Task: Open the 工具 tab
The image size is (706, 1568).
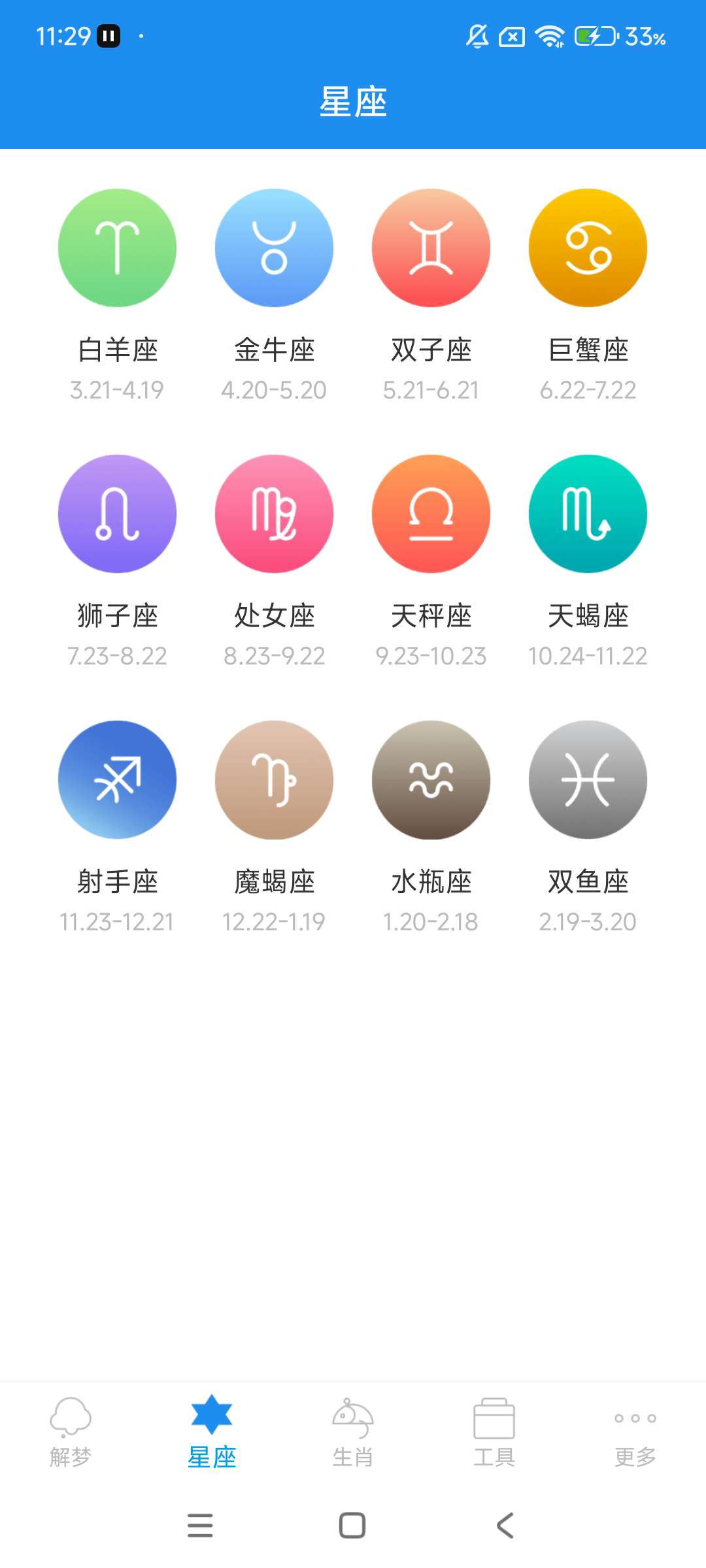Action: (494, 1432)
